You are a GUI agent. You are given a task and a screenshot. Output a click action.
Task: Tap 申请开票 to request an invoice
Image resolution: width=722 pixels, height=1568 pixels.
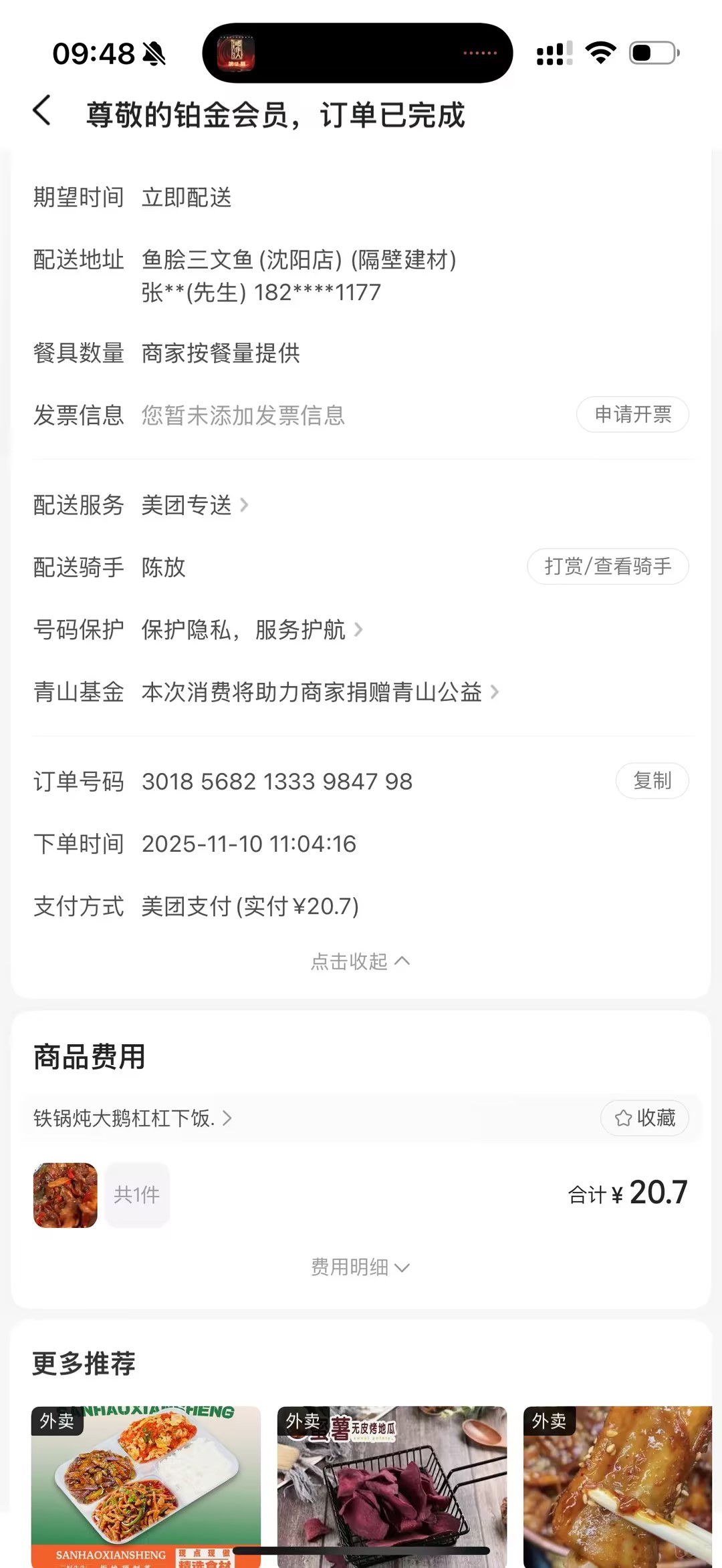click(x=632, y=415)
